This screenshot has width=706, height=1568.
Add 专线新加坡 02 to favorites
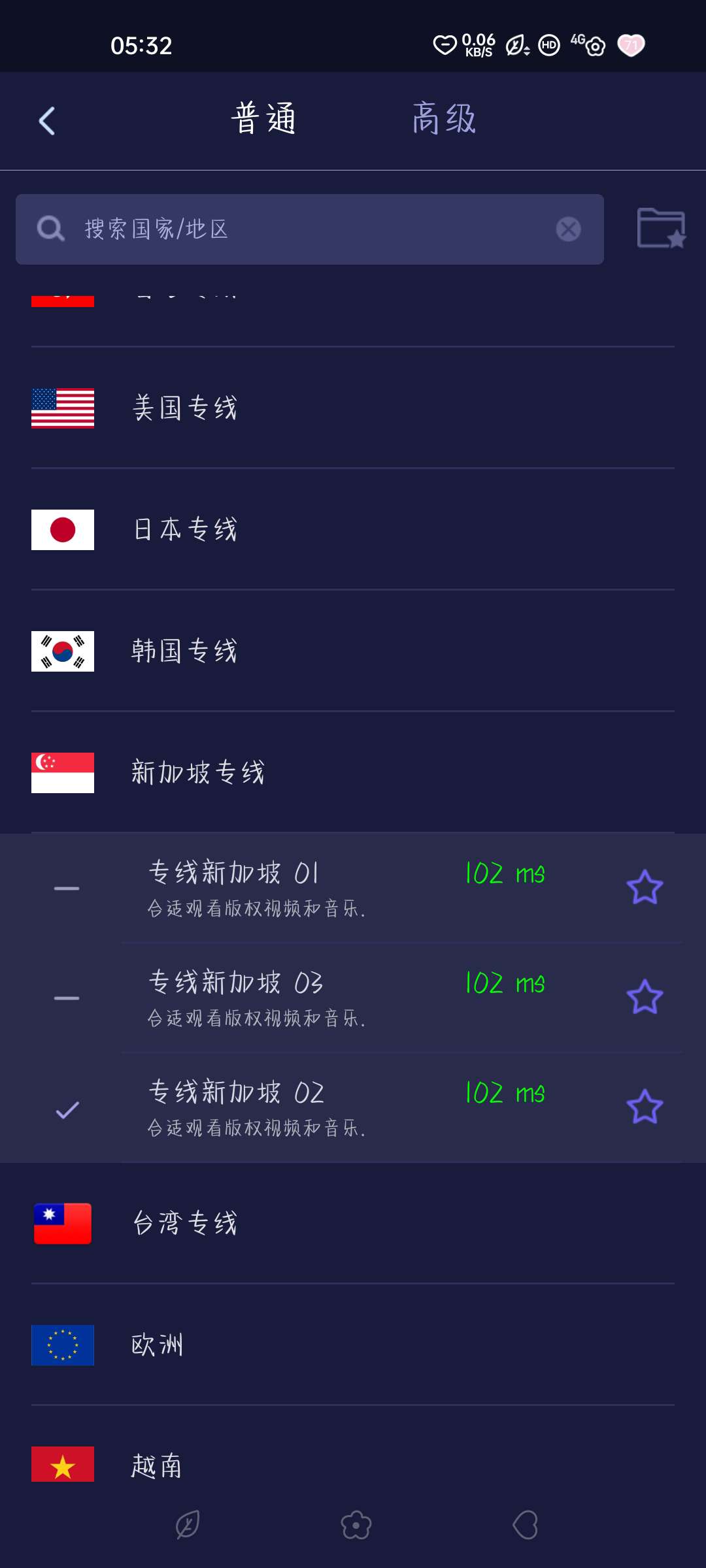[x=645, y=1107]
